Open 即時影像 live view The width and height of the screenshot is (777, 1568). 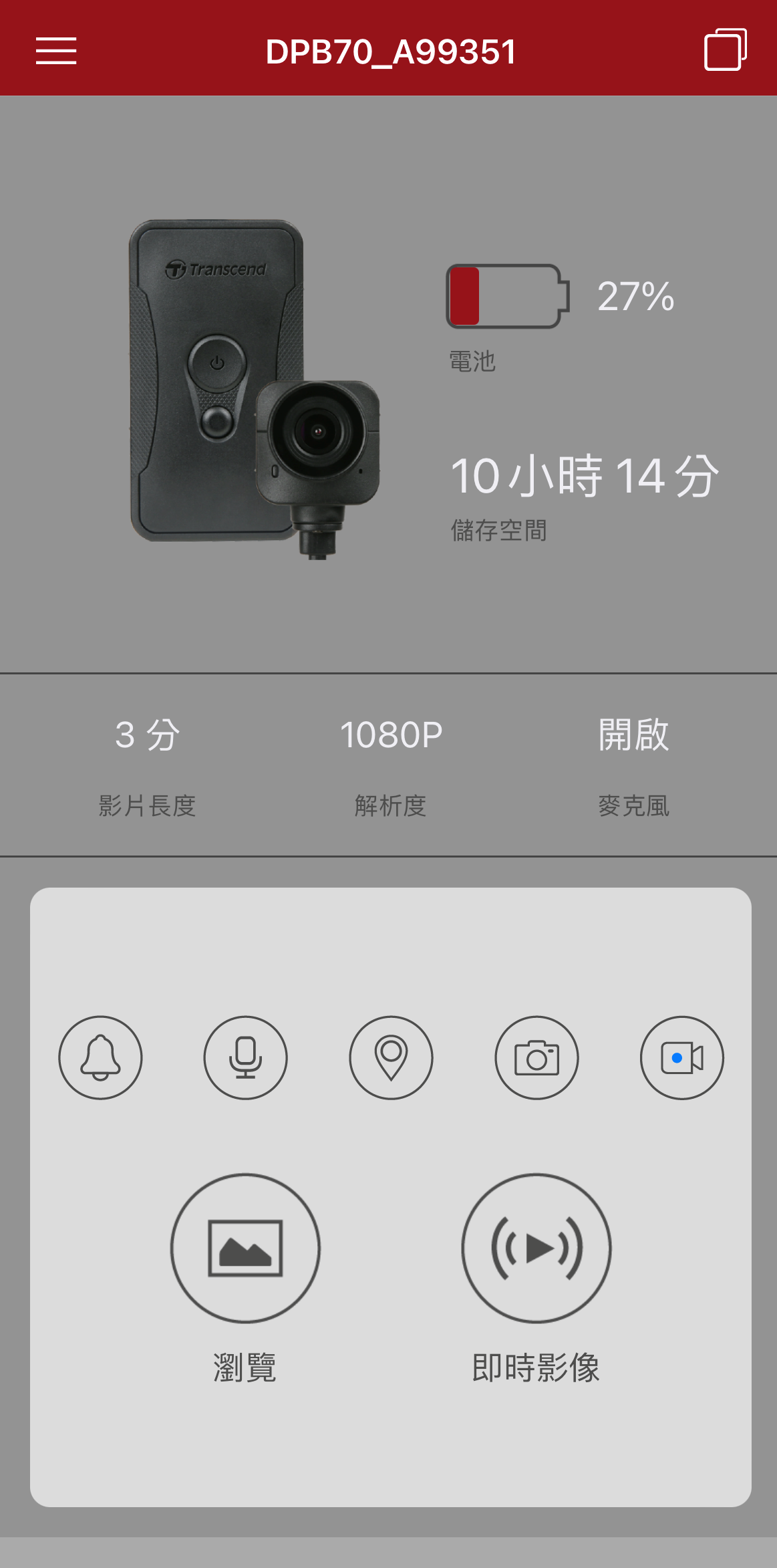(536, 1248)
